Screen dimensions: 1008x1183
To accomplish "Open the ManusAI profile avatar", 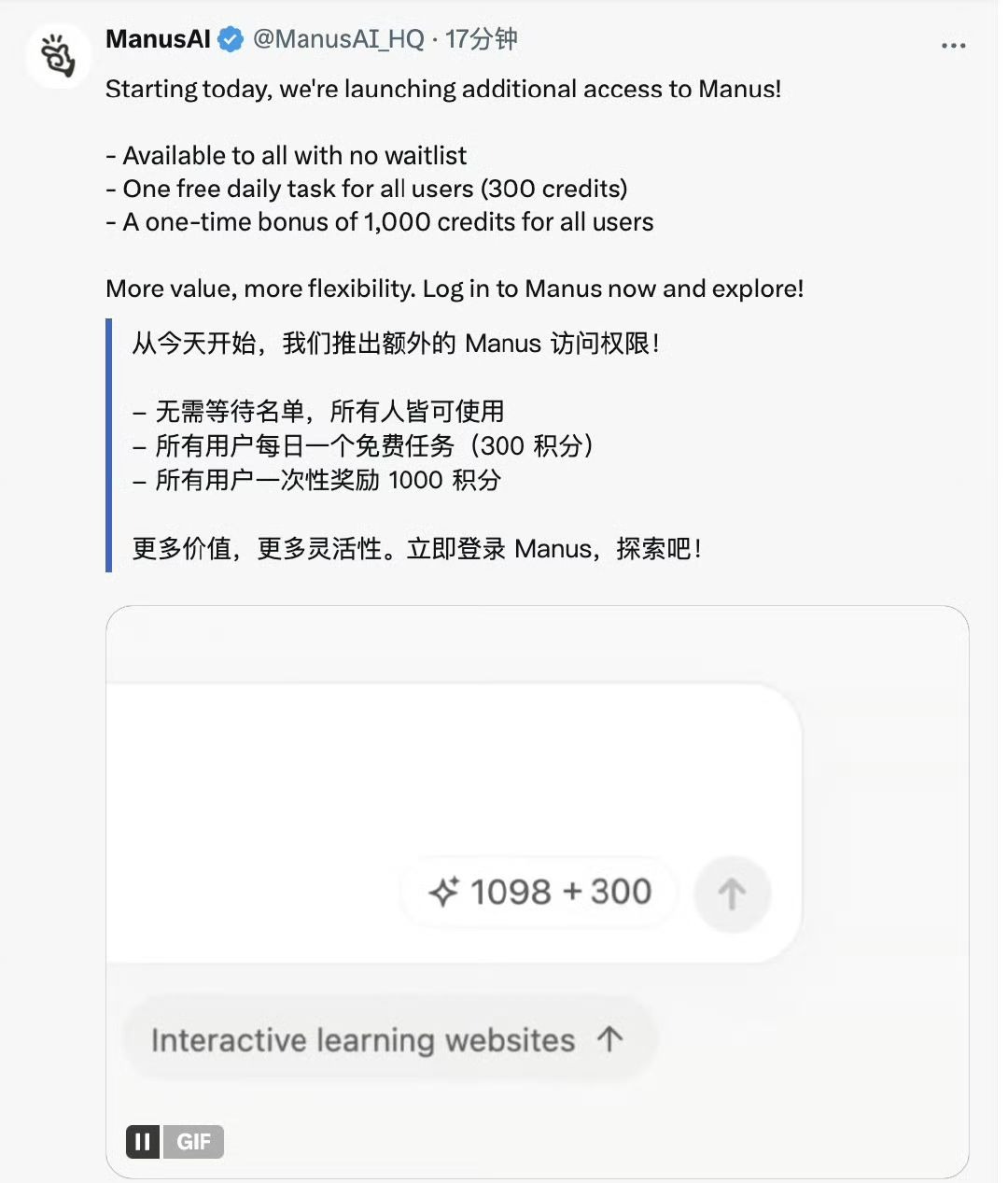I will [x=58, y=56].
